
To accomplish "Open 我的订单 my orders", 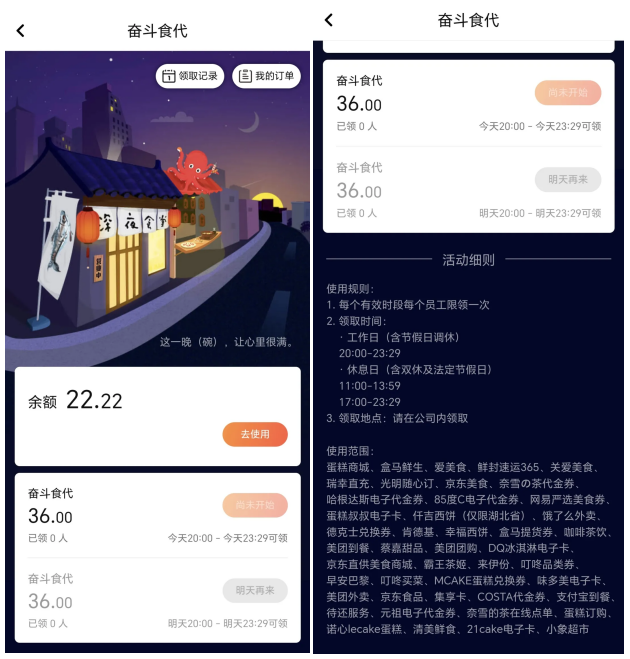I will click(266, 76).
